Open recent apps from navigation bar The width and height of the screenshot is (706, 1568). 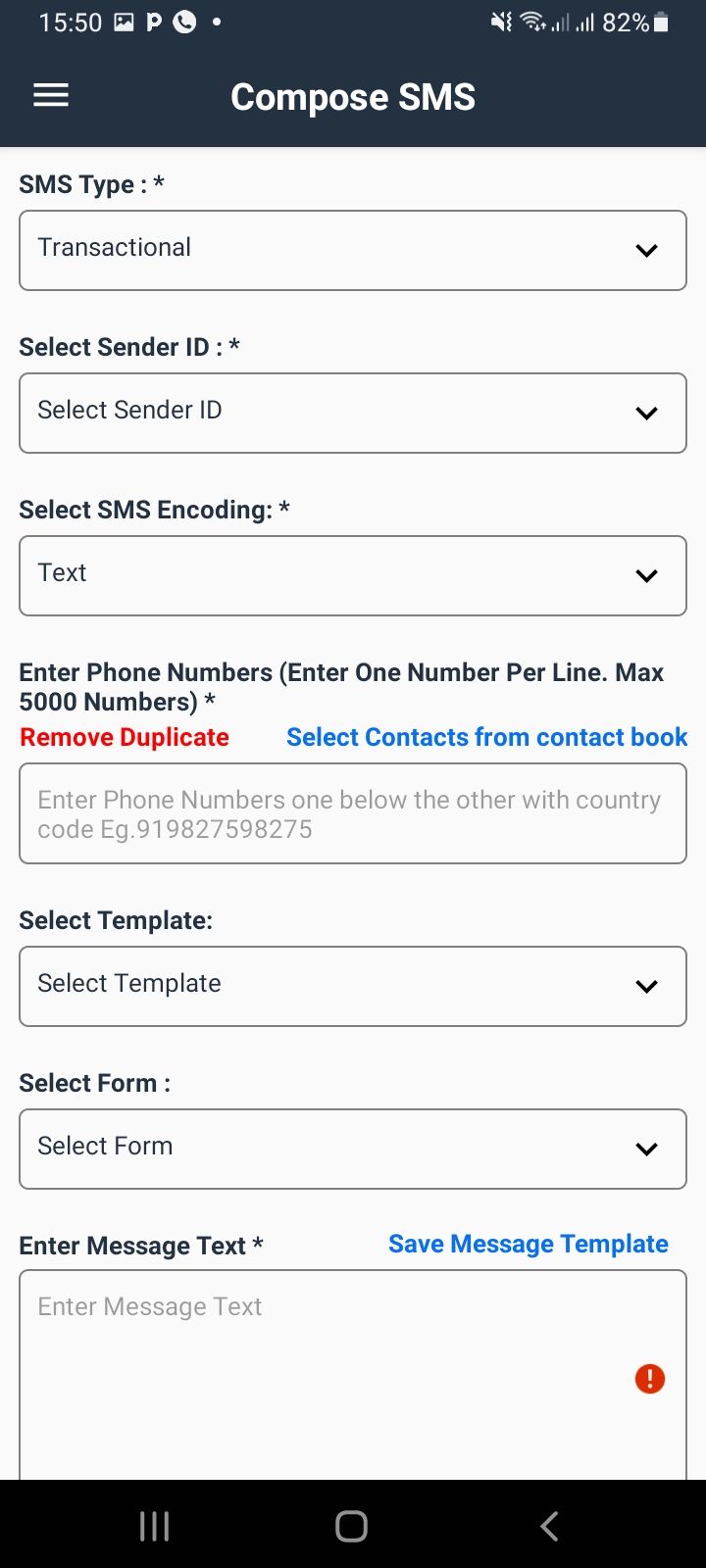pyautogui.click(x=154, y=1526)
